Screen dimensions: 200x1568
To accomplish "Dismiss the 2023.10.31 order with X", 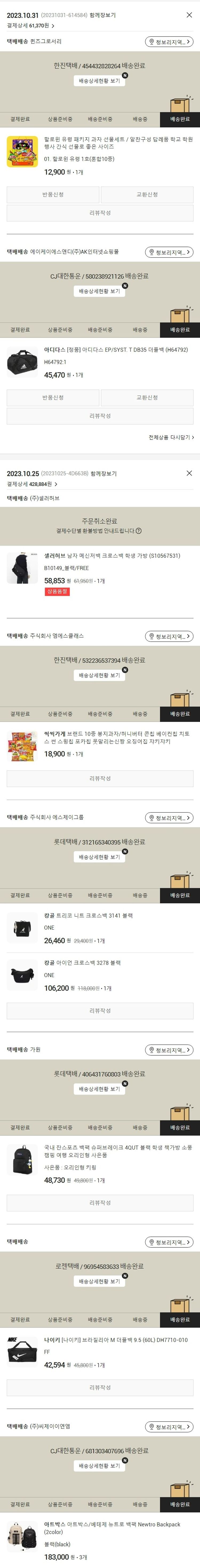I will (x=189, y=15).
